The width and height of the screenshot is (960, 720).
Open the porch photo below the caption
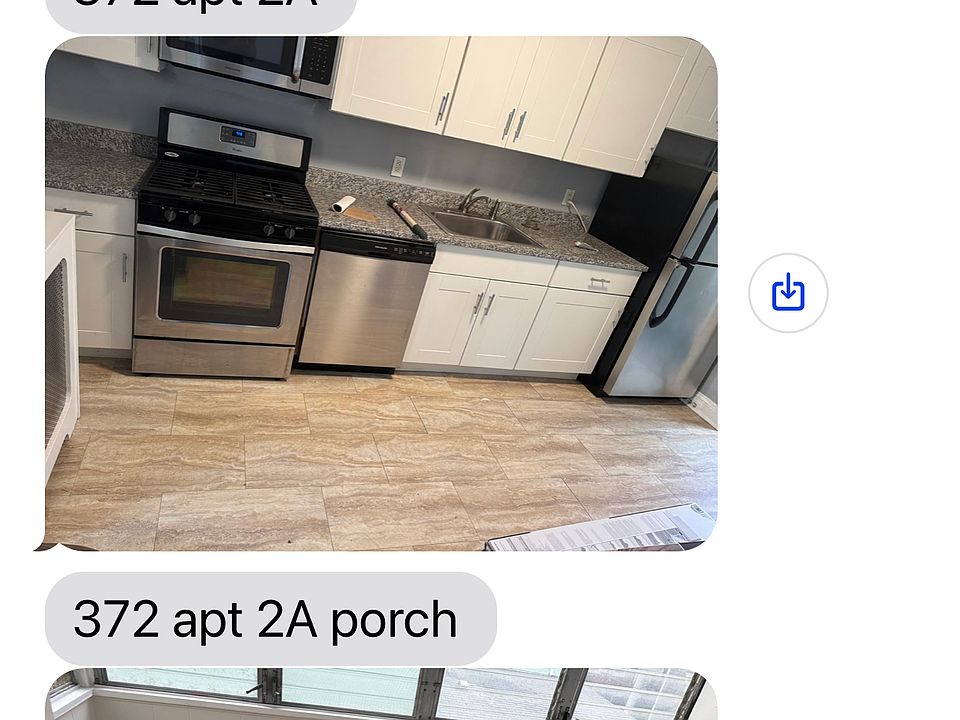(380, 695)
